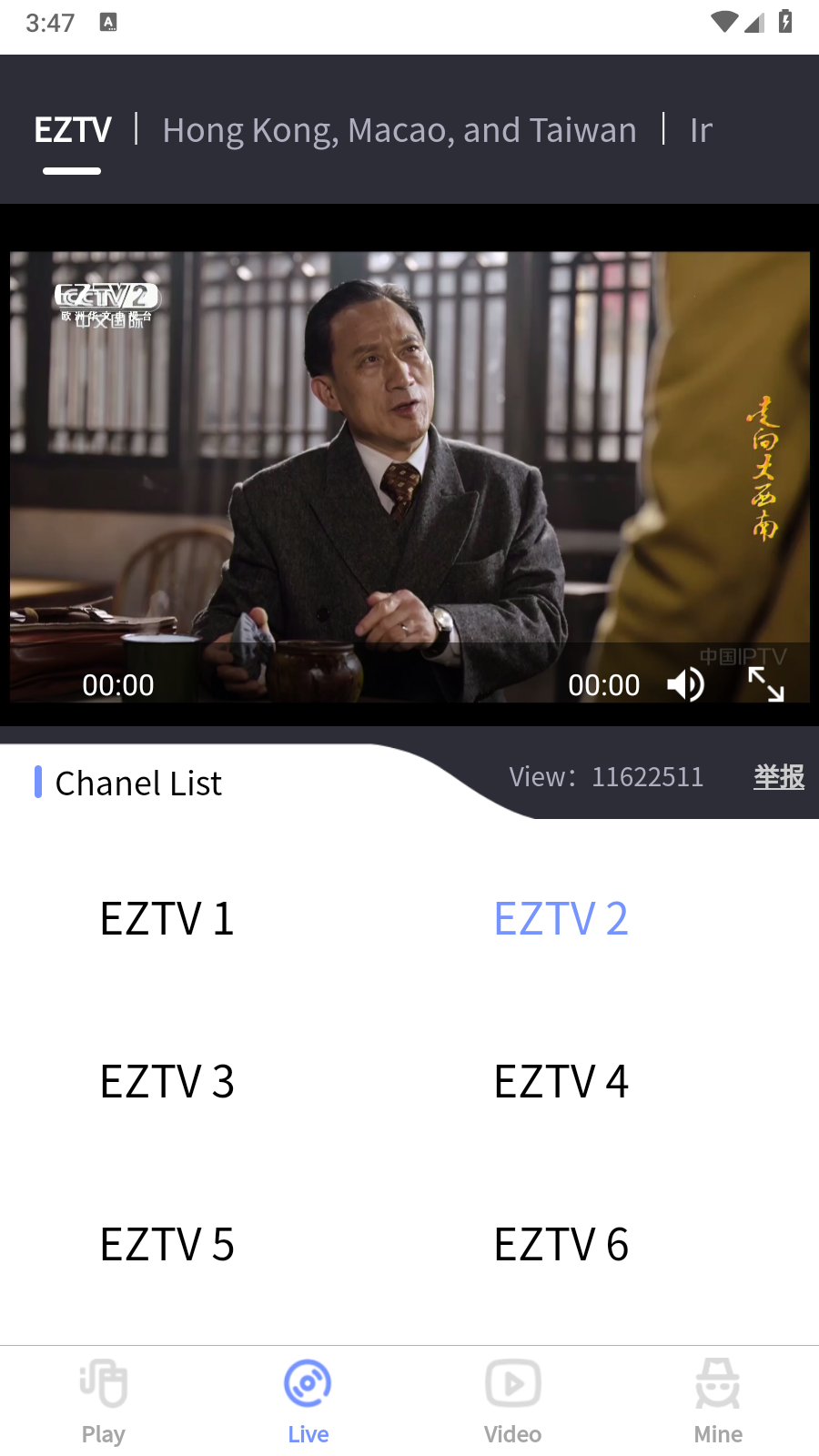Image resolution: width=819 pixels, height=1456 pixels.
Task: Expand the video to fullscreen
Action: (x=765, y=684)
